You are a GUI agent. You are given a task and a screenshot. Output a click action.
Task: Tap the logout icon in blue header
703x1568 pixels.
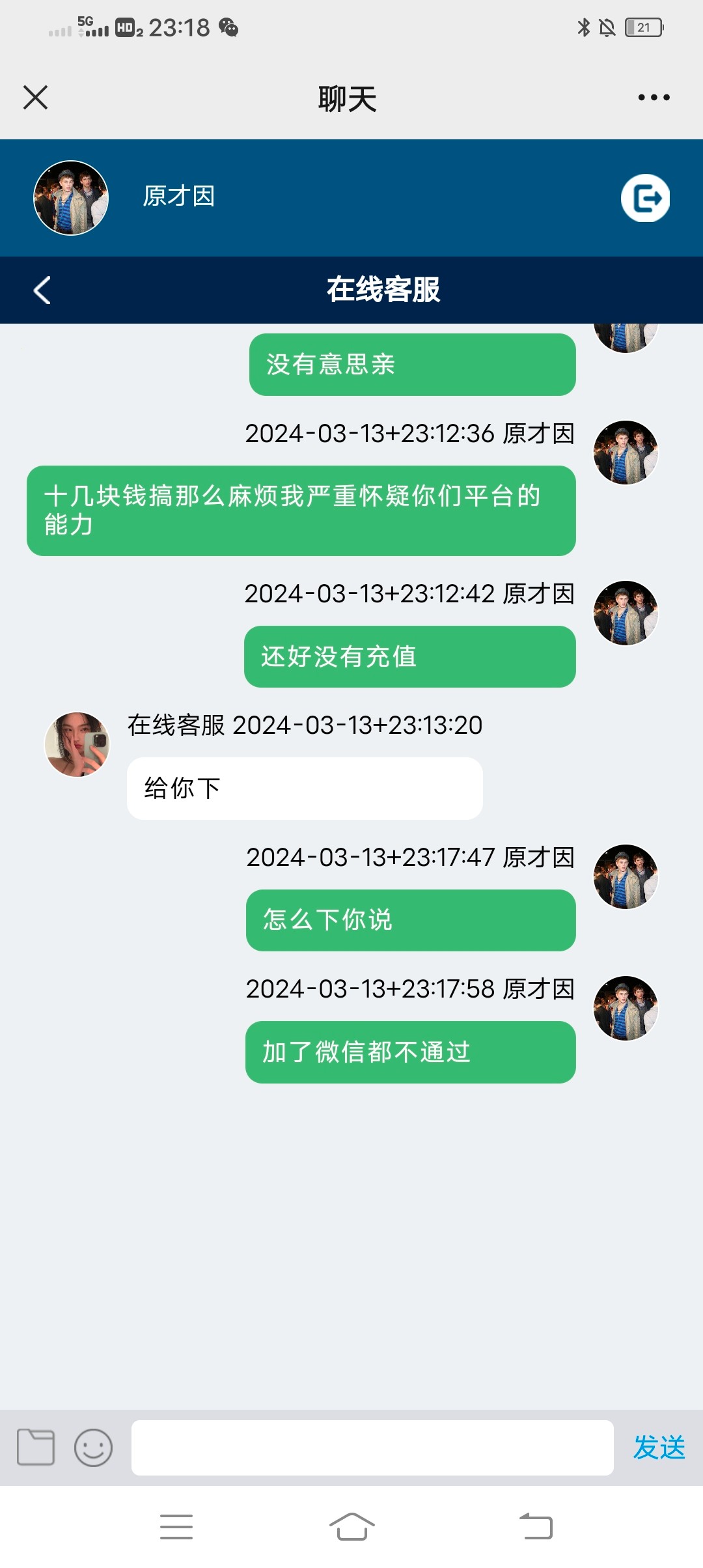click(645, 198)
